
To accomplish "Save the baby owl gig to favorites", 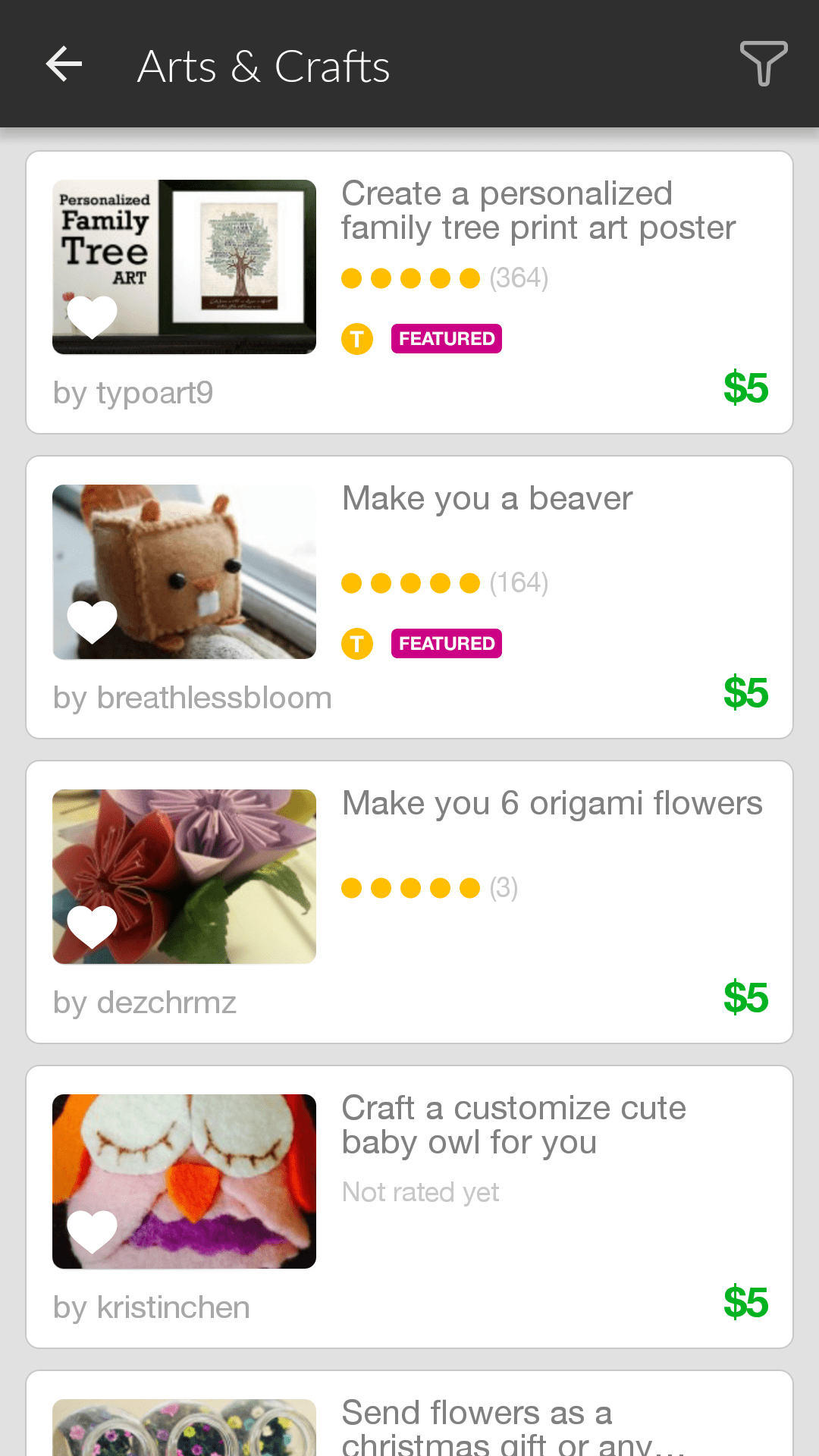I will click(93, 1231).
